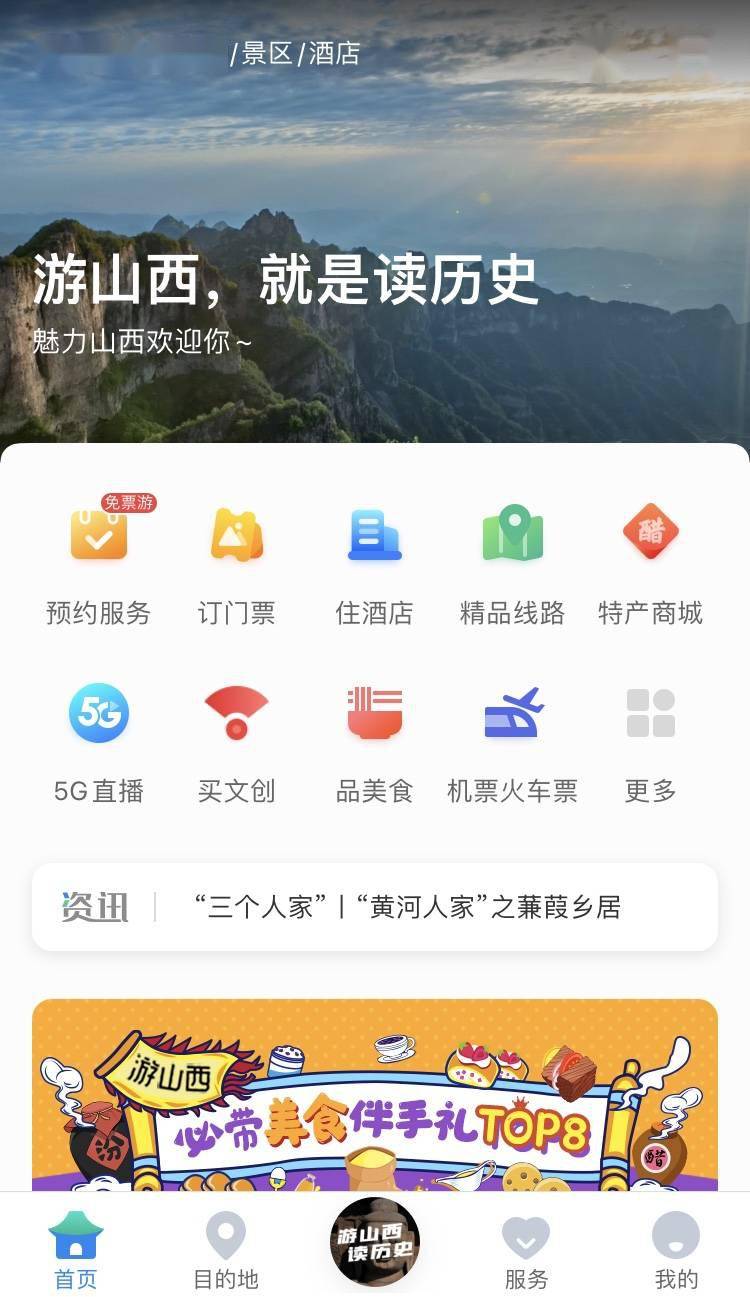Go to the 我的 profile tab
This screenshot has height=1297, width=750.
(x=677, y=1245)
